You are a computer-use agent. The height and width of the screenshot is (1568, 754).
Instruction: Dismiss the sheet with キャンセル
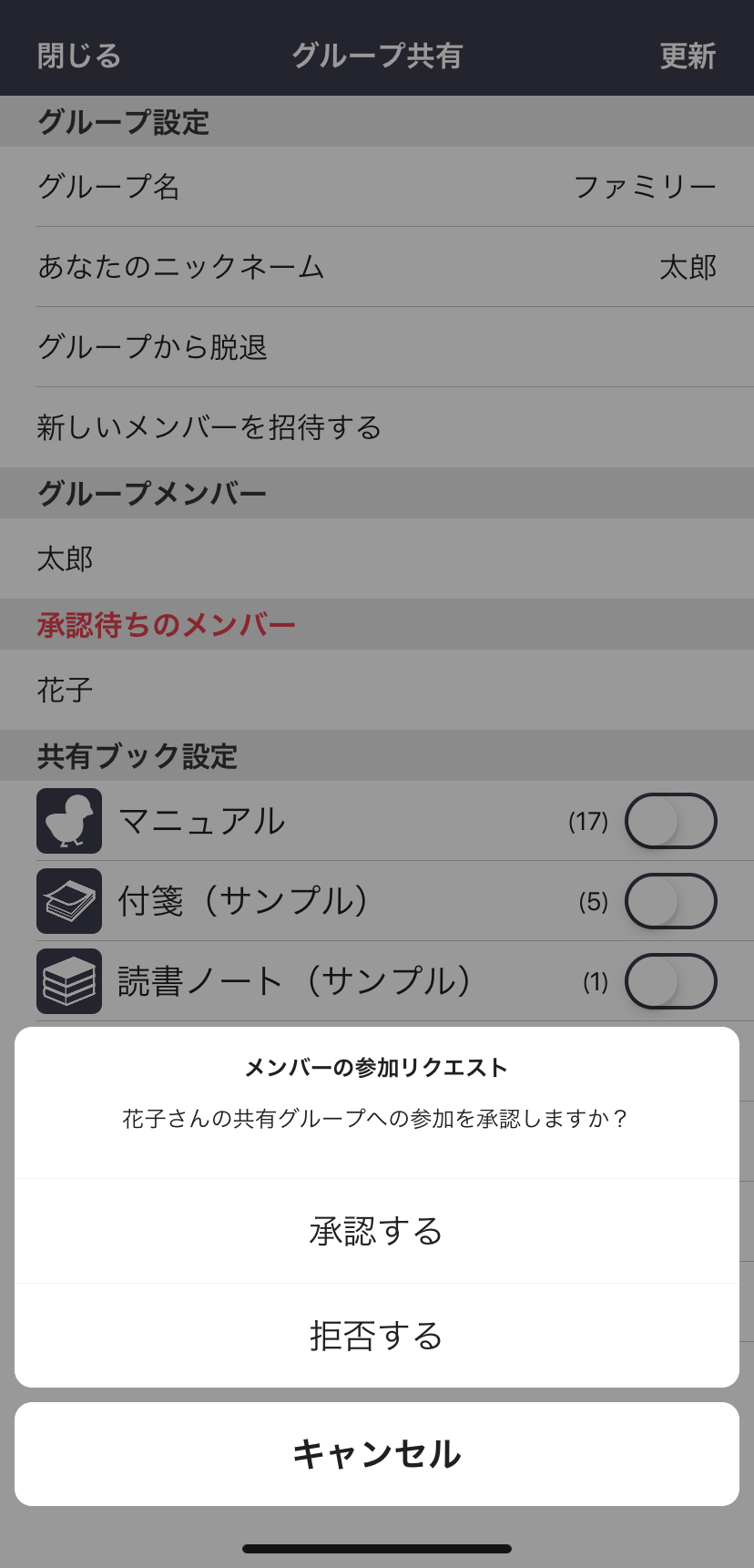pos(377,1454)
